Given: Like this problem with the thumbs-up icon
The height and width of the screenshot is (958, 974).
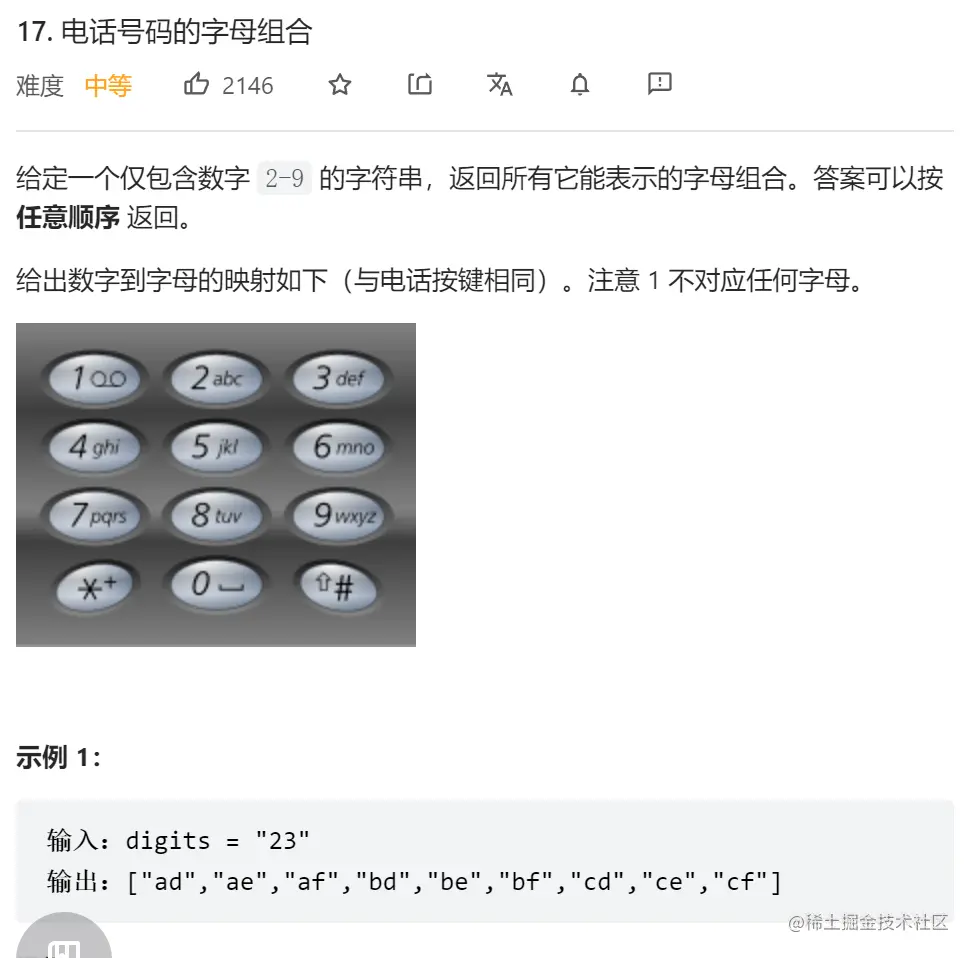Looking at the screenshot, I should coord(196,85).
